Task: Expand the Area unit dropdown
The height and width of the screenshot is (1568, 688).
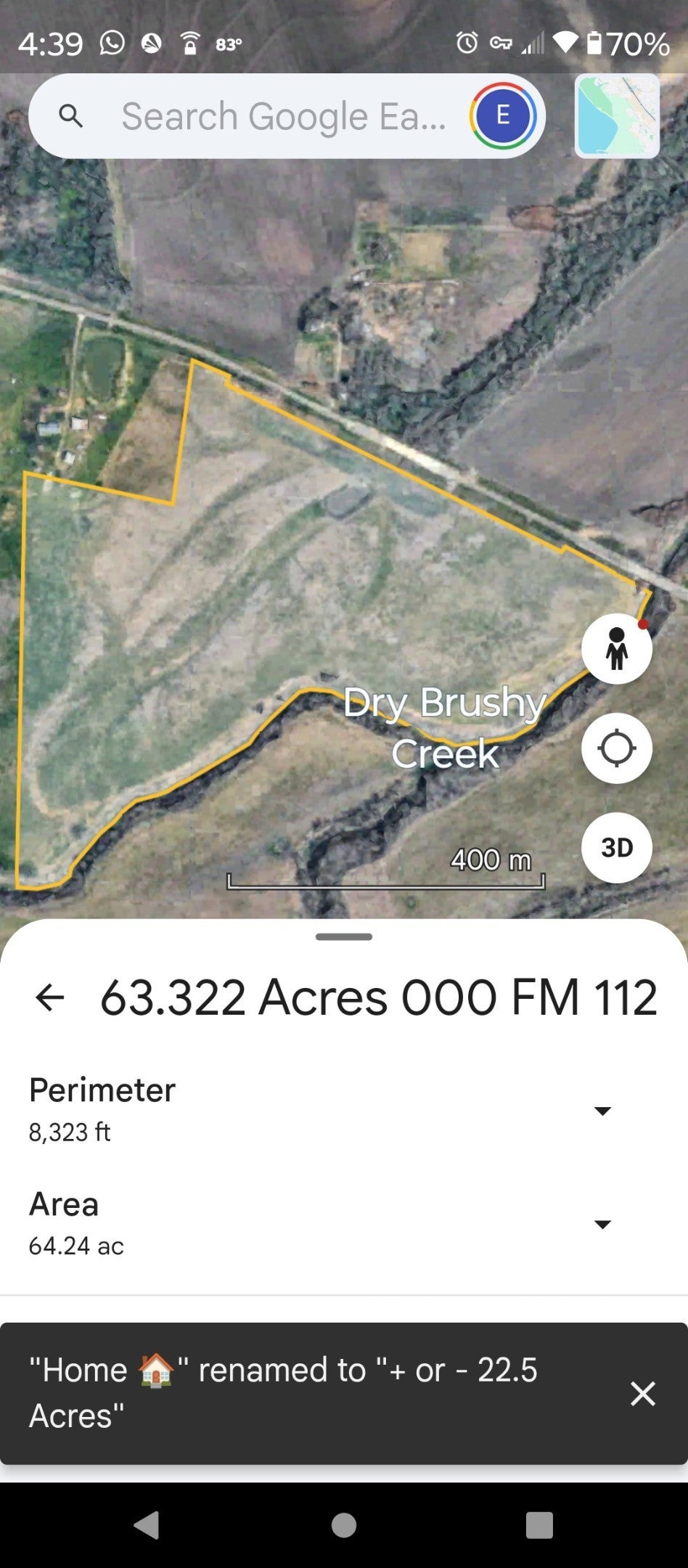Action: [602, 1225]
